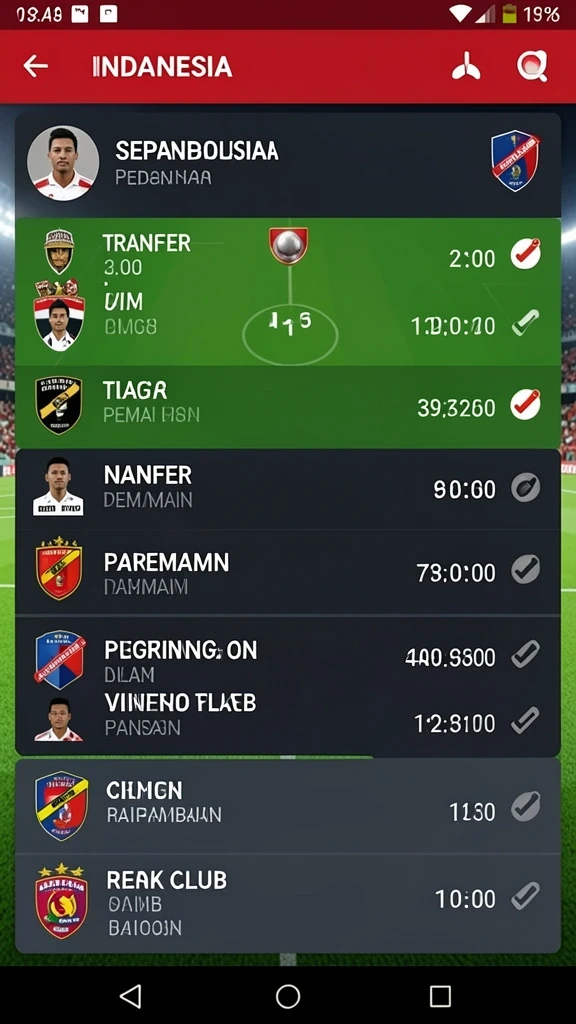576x1024 pixels.
Task: Open the REAK CLUB row
Action: (287, 903)
